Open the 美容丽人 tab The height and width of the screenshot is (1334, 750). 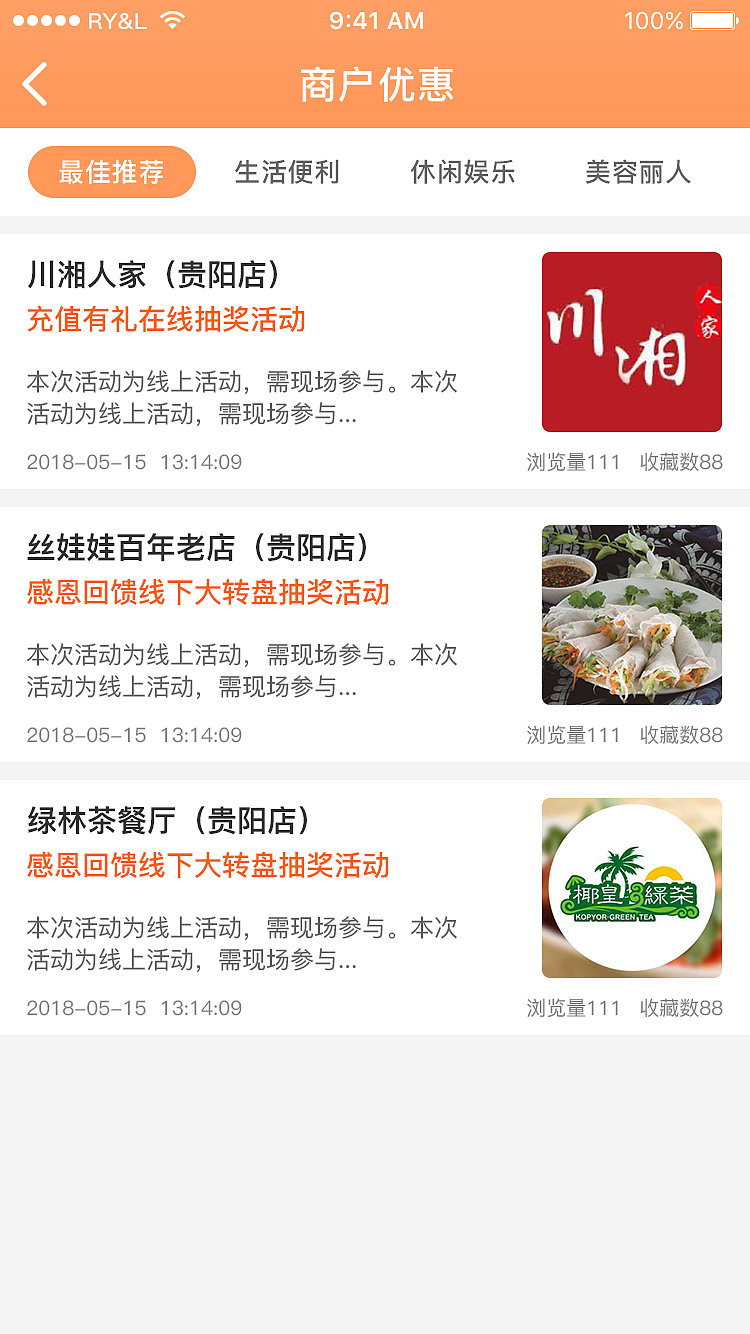(637, 172)
